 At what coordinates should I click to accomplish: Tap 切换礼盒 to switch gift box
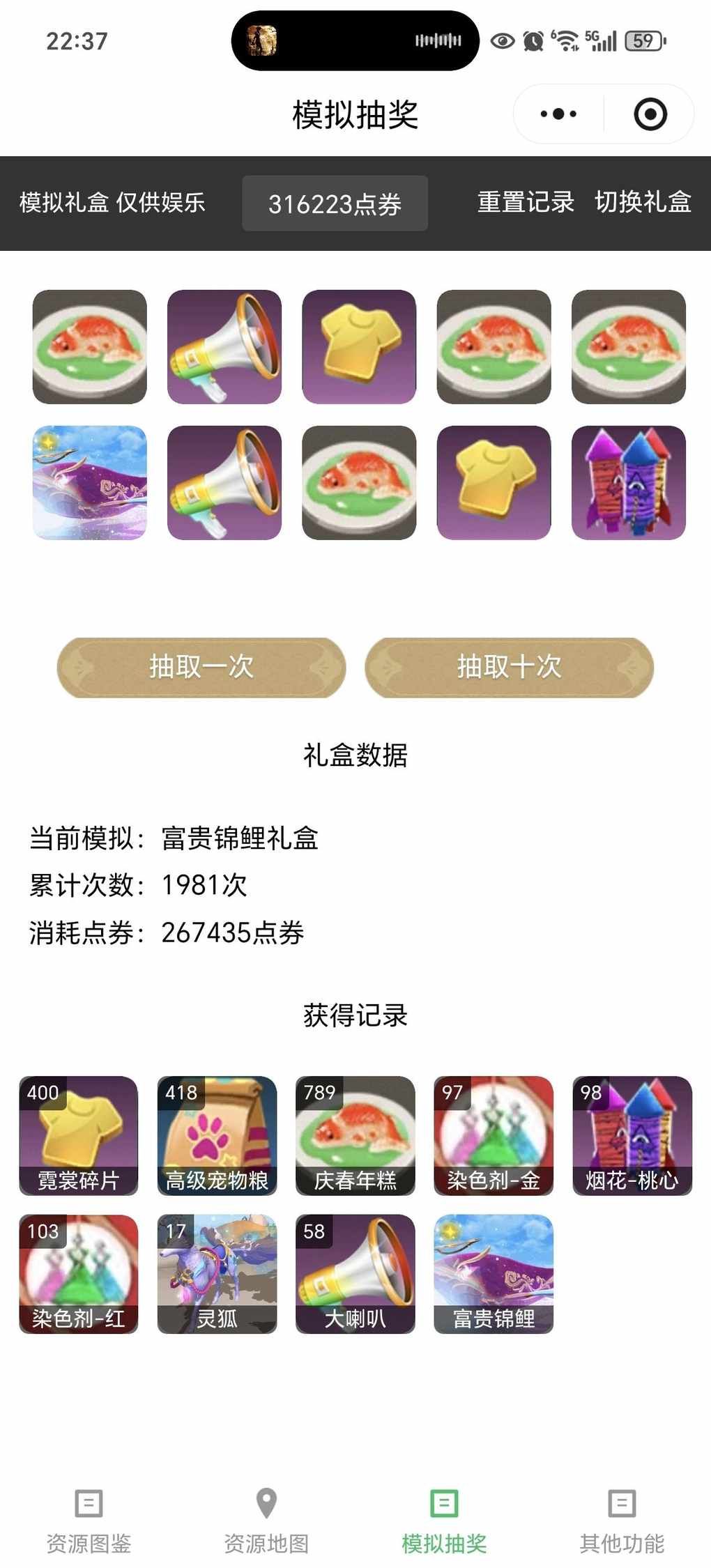pyautogui.click(x=643, y=202)
